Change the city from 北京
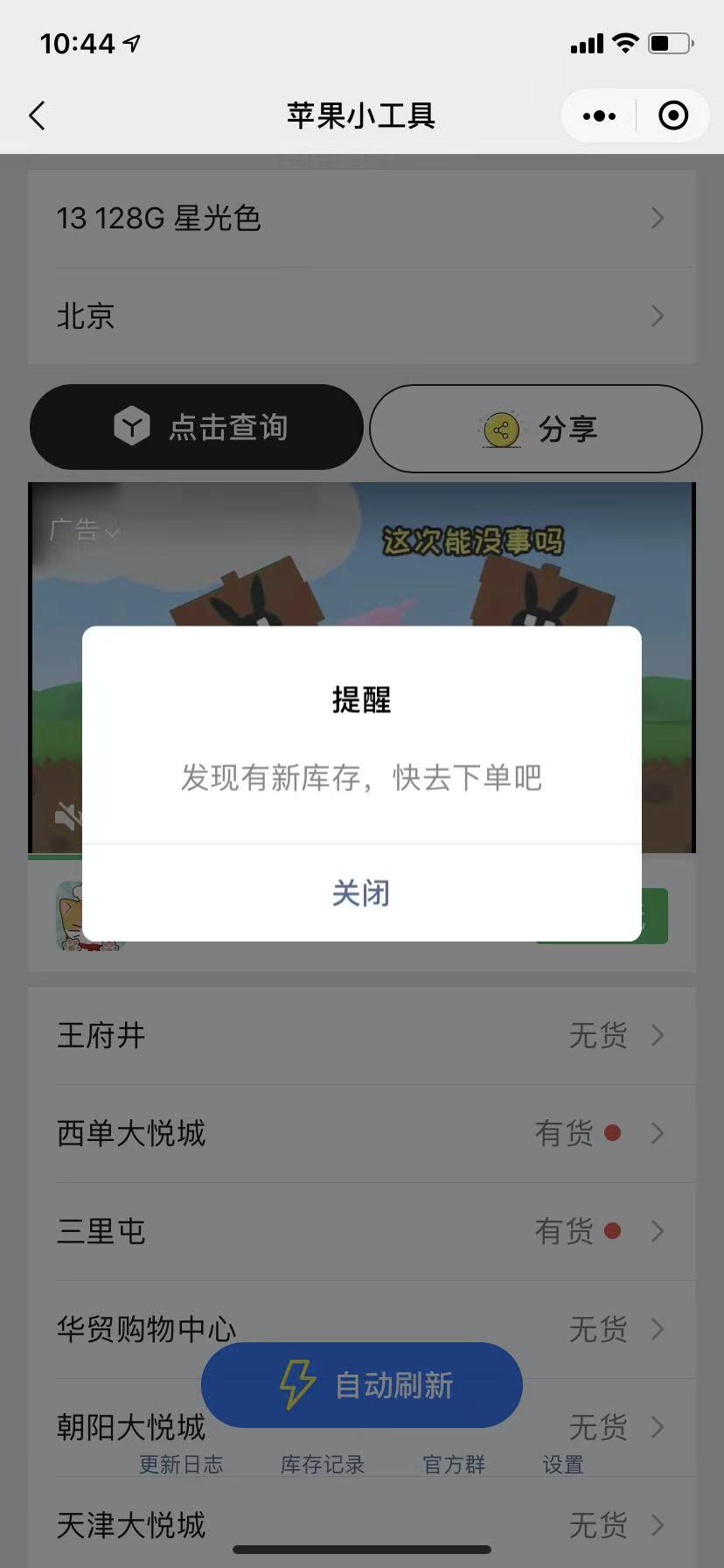 [x=361, y=316]
